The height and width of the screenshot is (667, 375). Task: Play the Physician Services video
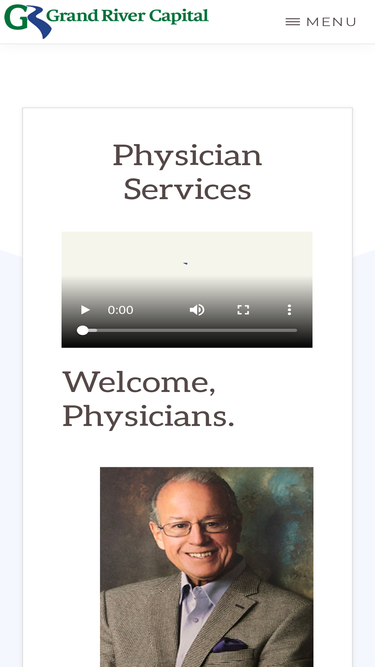[85, 310]
